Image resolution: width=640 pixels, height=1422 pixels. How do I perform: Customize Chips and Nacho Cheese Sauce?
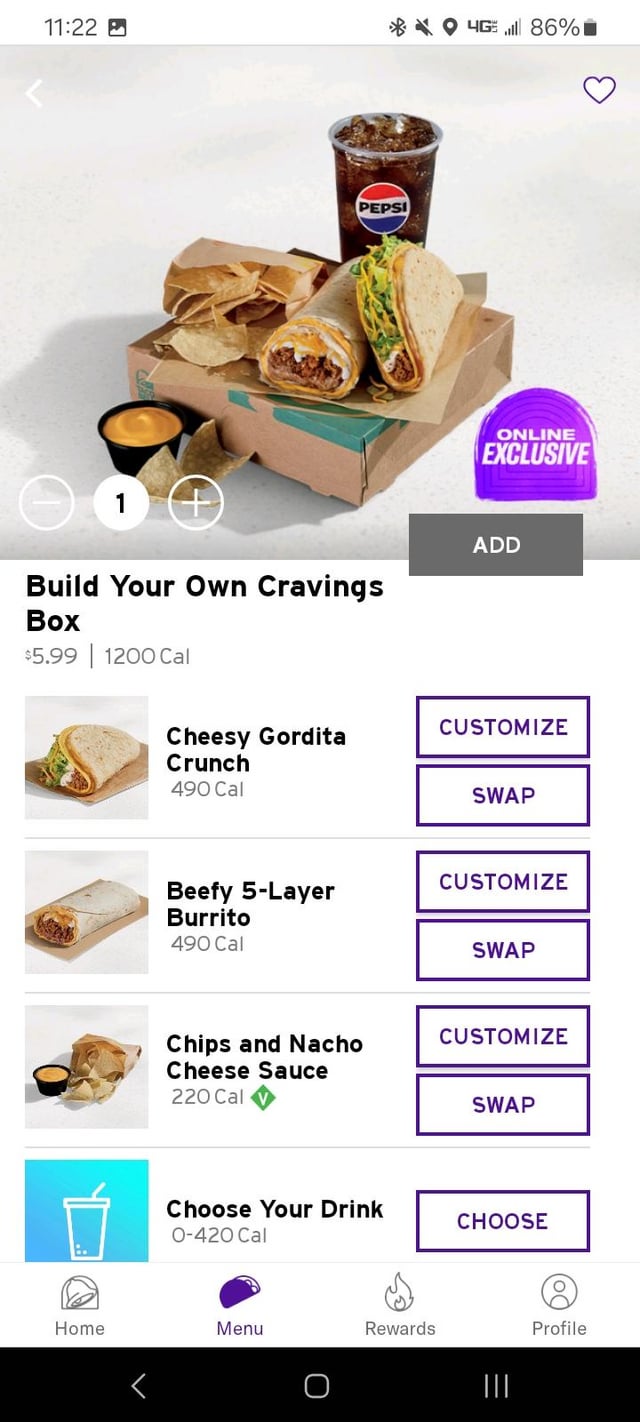tap(503, 1036)
